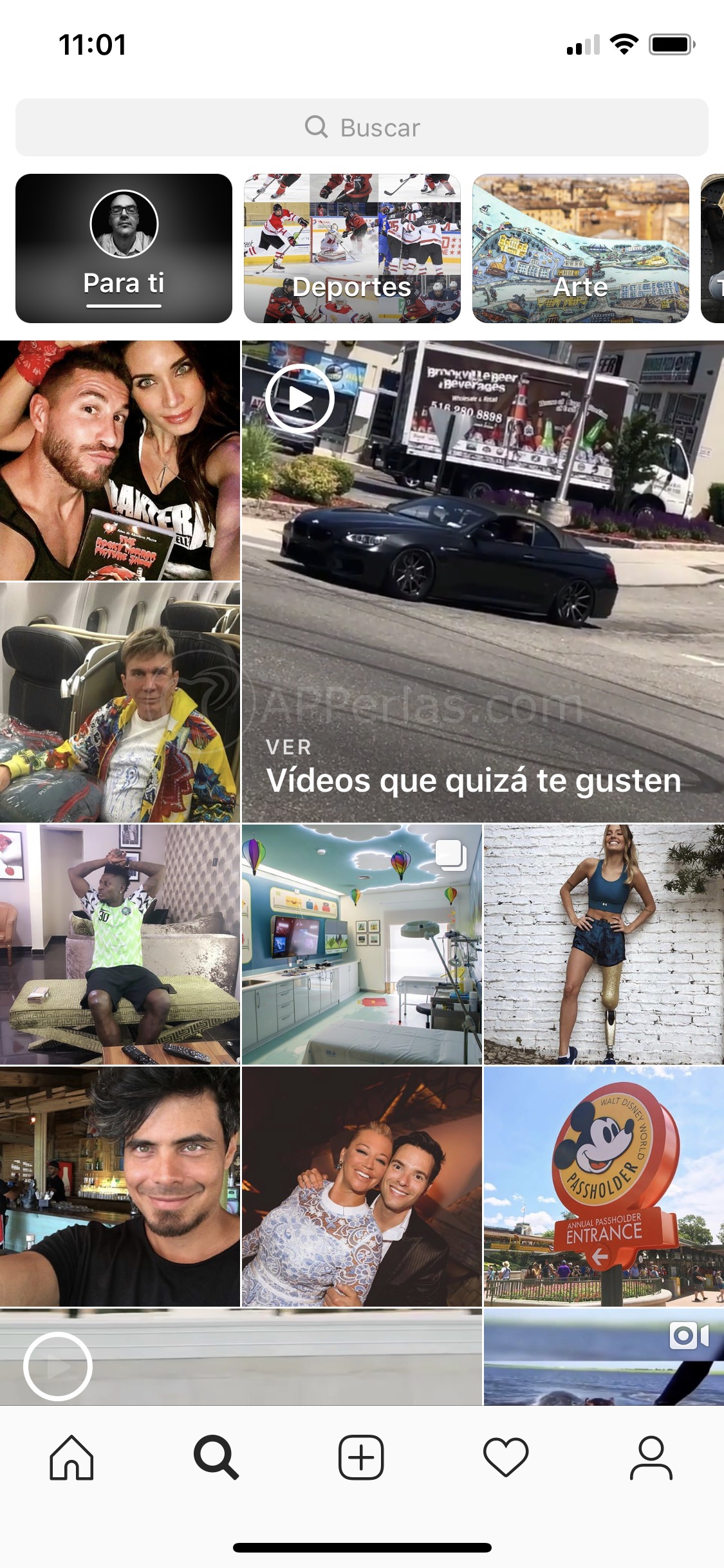Open the photo of man in airplane seat

tap(120, 702)
